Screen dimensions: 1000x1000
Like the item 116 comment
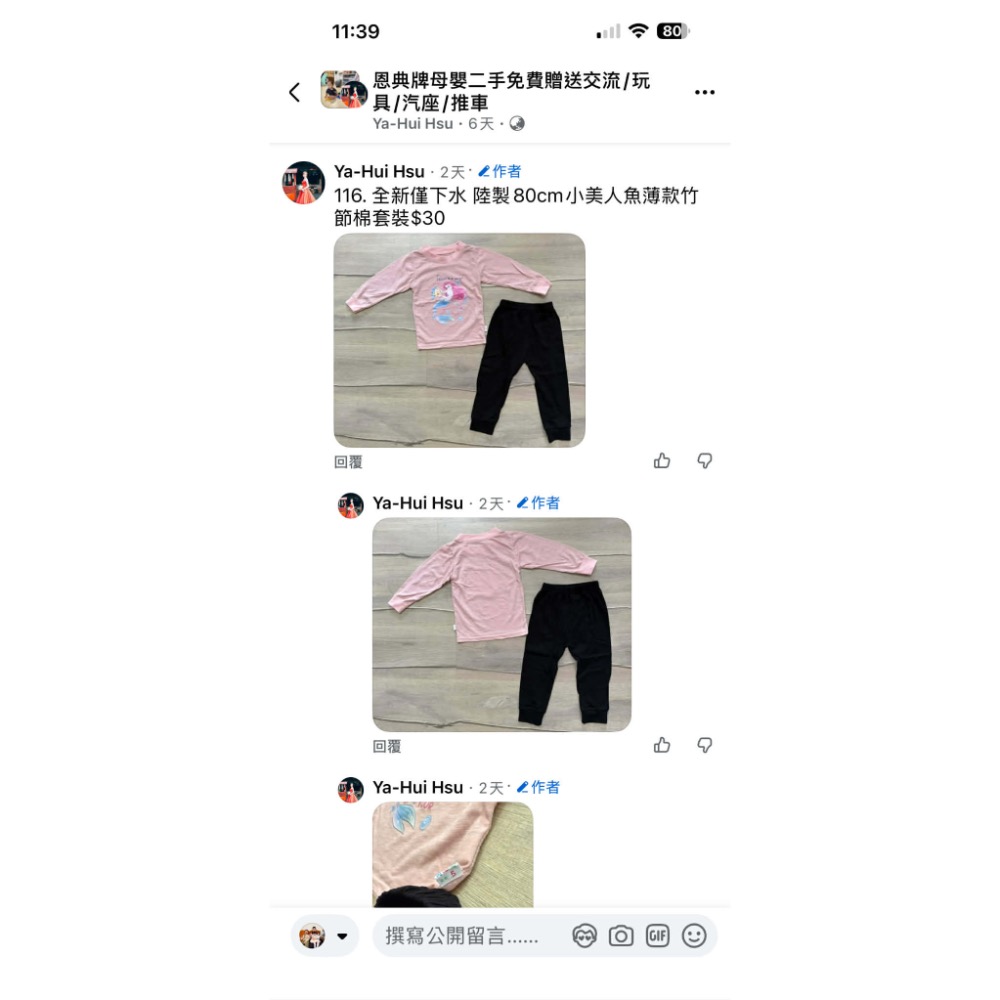(x=662, y=461)
